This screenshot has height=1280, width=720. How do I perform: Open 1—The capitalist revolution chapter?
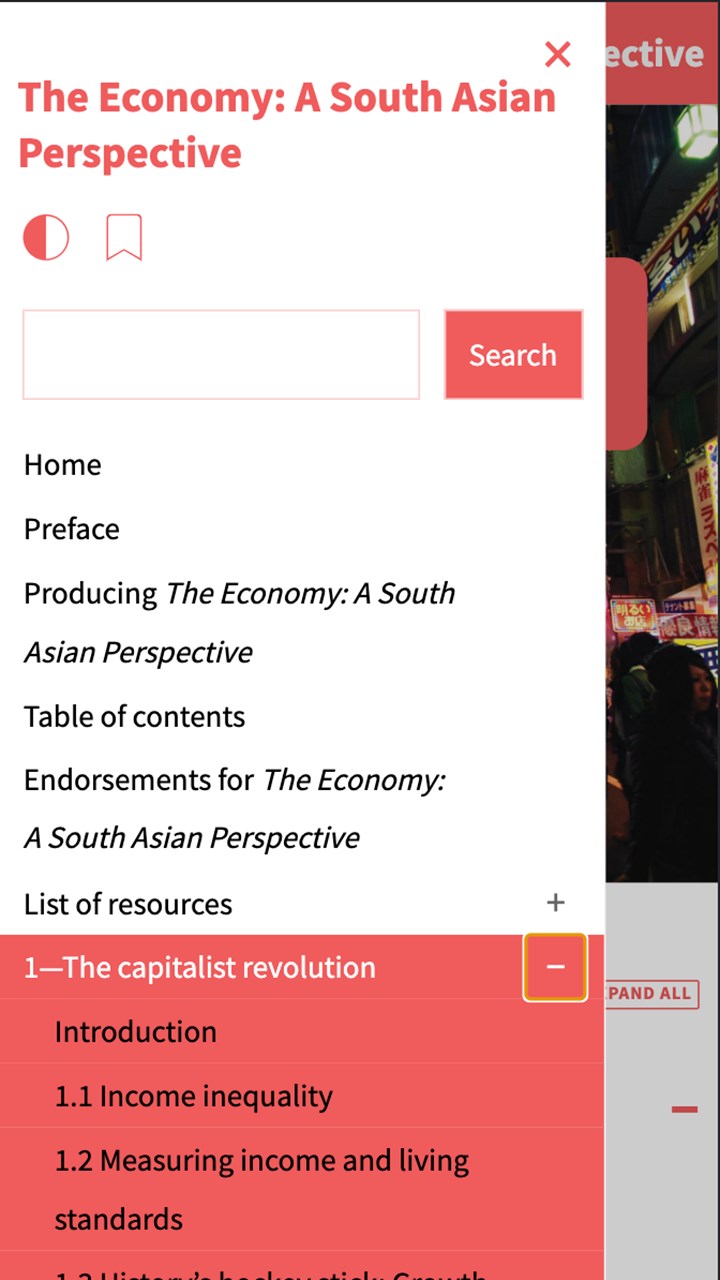pos(200,967)
